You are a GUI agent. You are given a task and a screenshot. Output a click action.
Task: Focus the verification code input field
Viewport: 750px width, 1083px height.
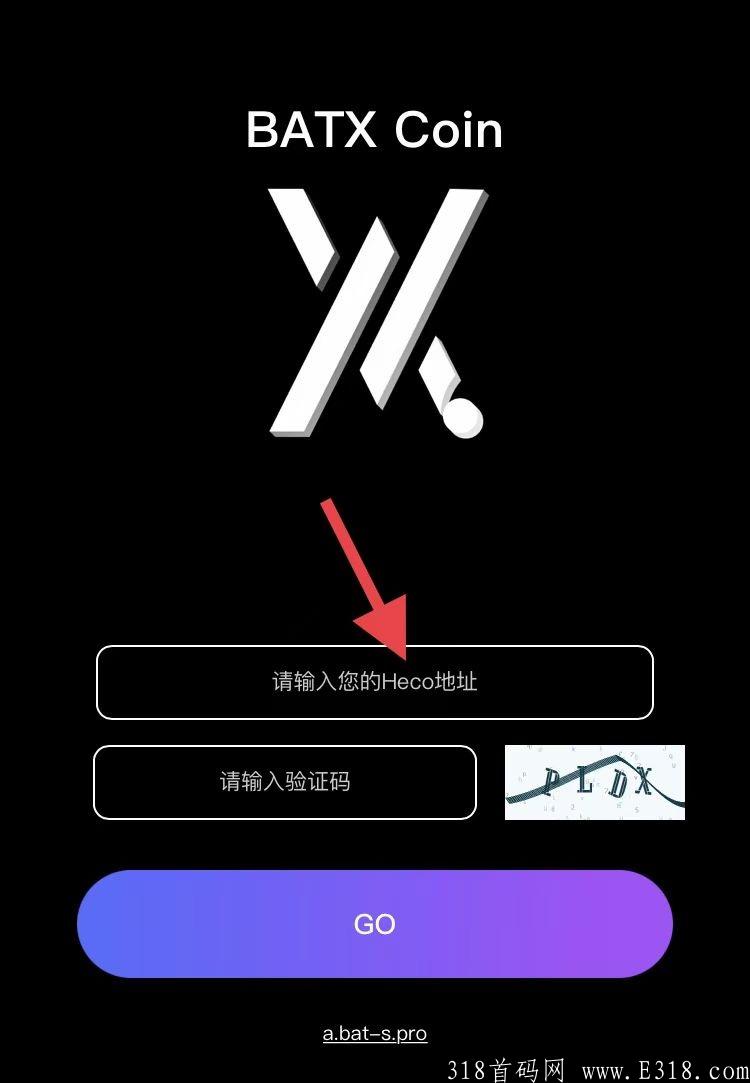(x=284, y=782)
